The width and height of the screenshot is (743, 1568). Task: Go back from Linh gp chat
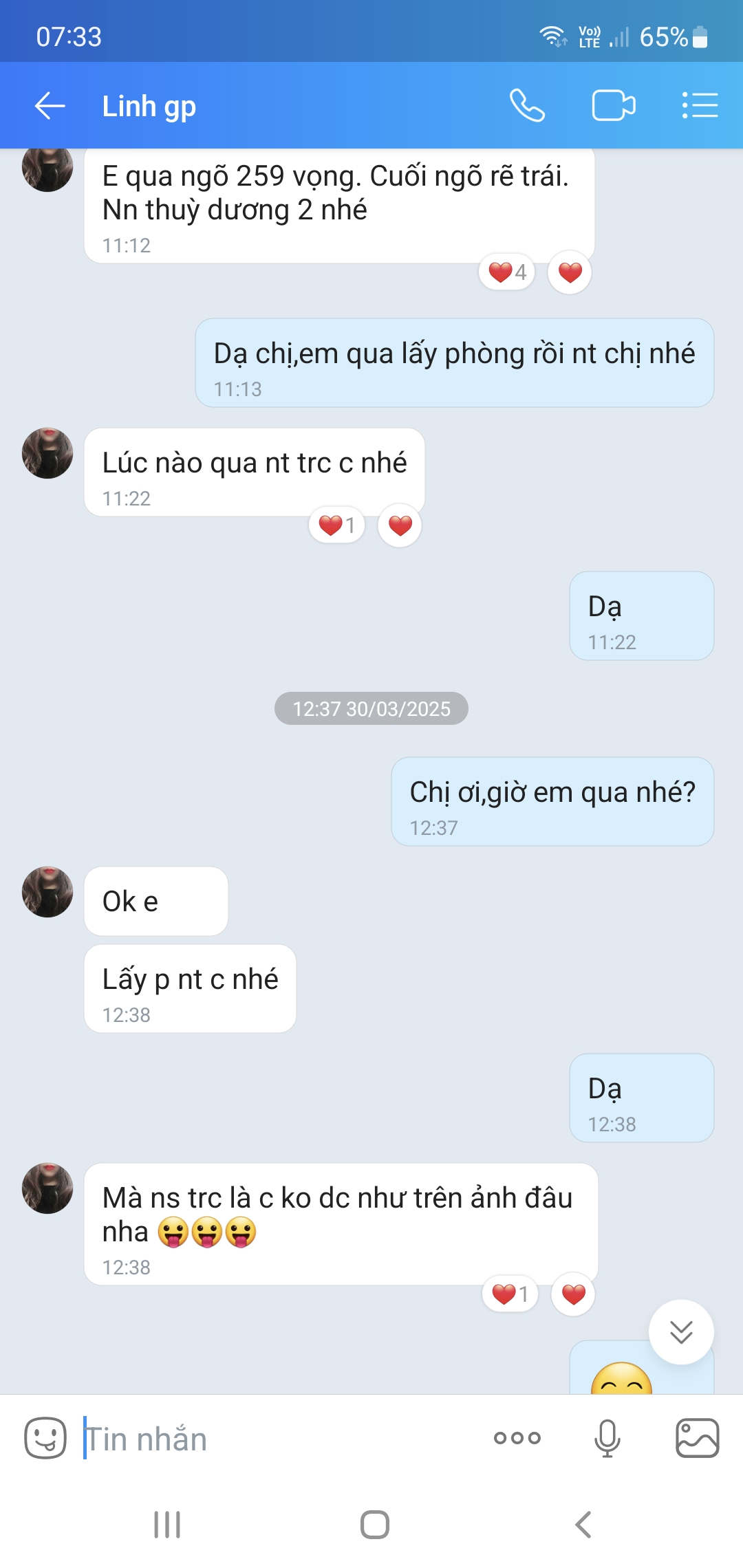point(50,106)
